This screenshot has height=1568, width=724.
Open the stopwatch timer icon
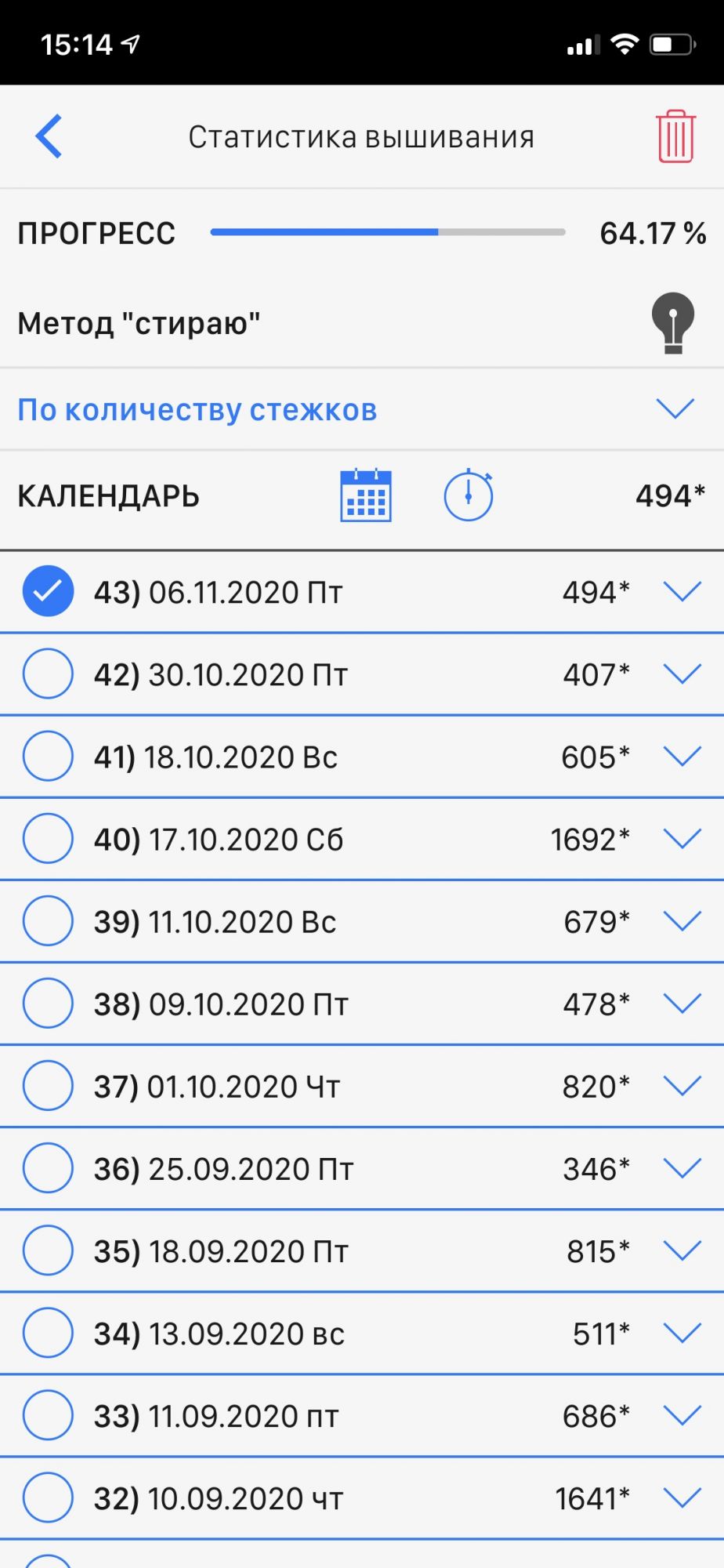(x=469, y=495)
